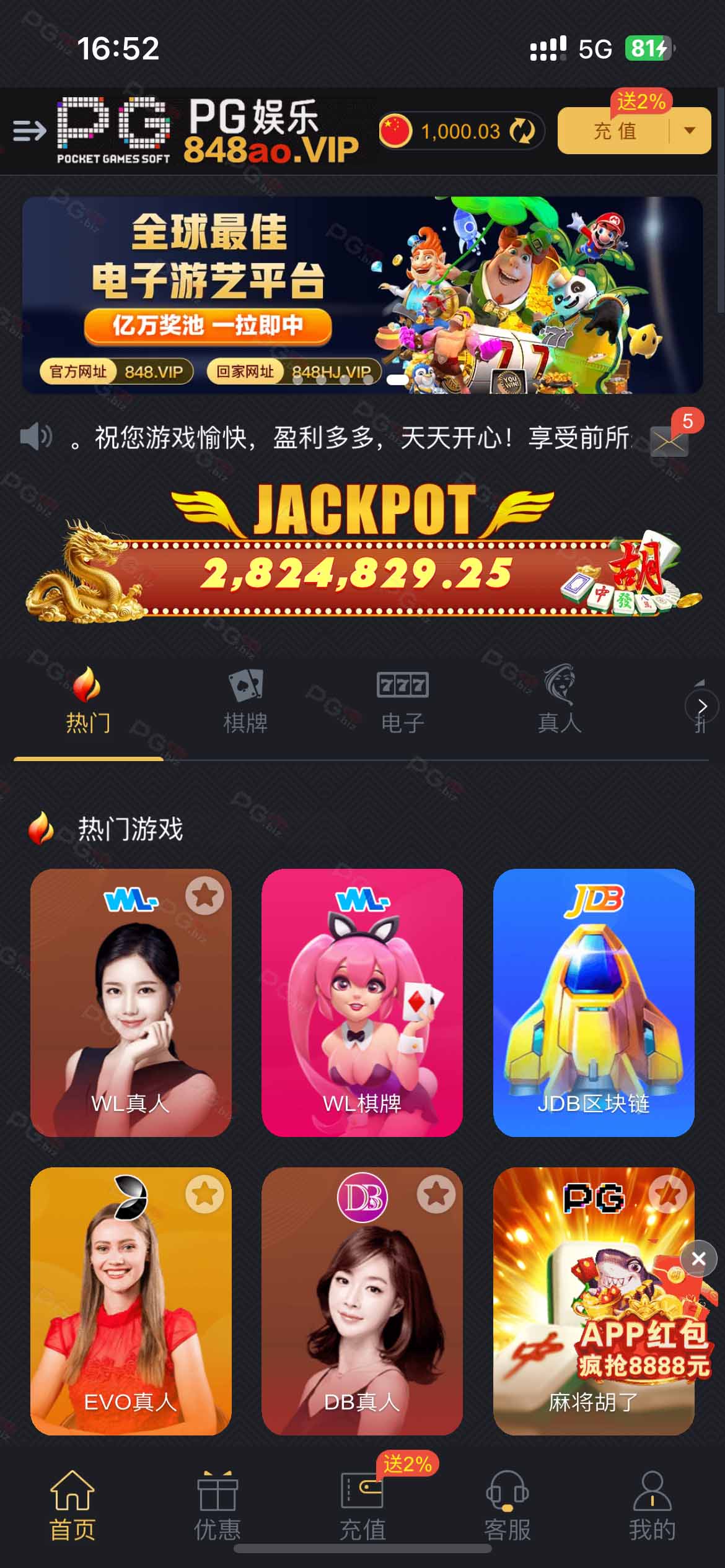Expand the dropdown arrow beside 充值
Viewport: 725px width, 1568px height.
pos(690,131)
